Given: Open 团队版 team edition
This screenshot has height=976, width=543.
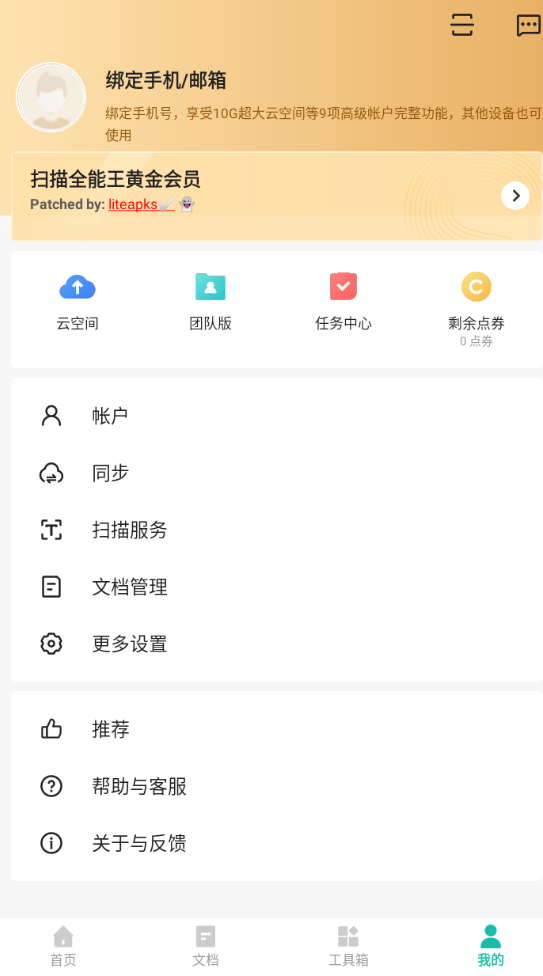Looking at the screenshot, I should pos(210,301).
